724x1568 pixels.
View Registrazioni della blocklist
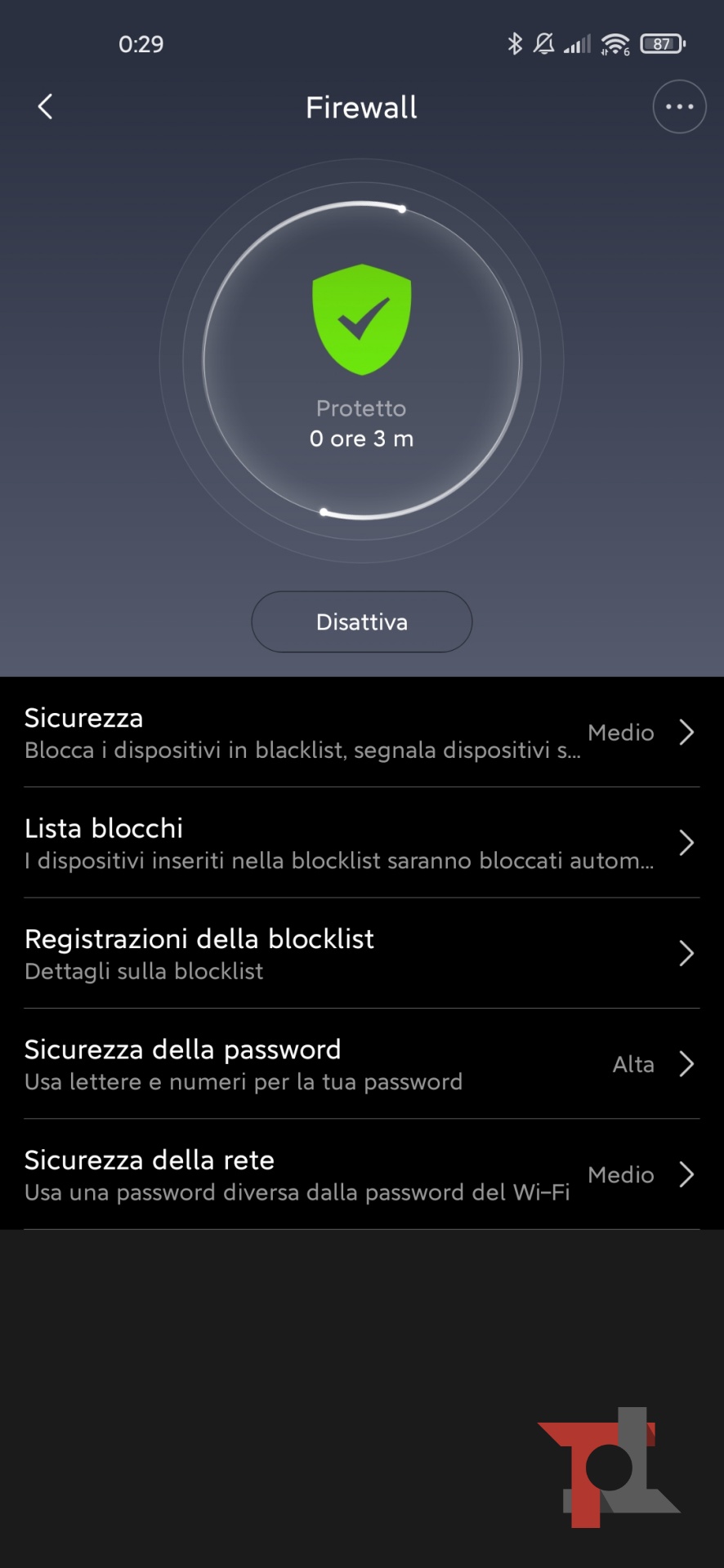(361, 954)
